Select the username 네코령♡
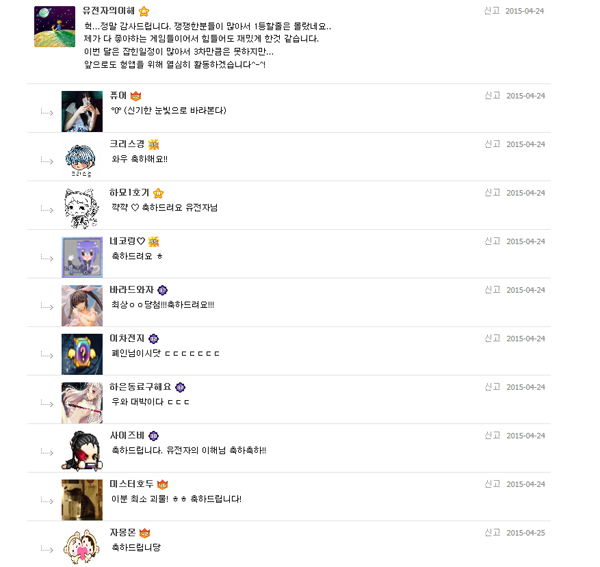Image resolution: width=600 pixels, height=567 pixels. pos(127,241)
